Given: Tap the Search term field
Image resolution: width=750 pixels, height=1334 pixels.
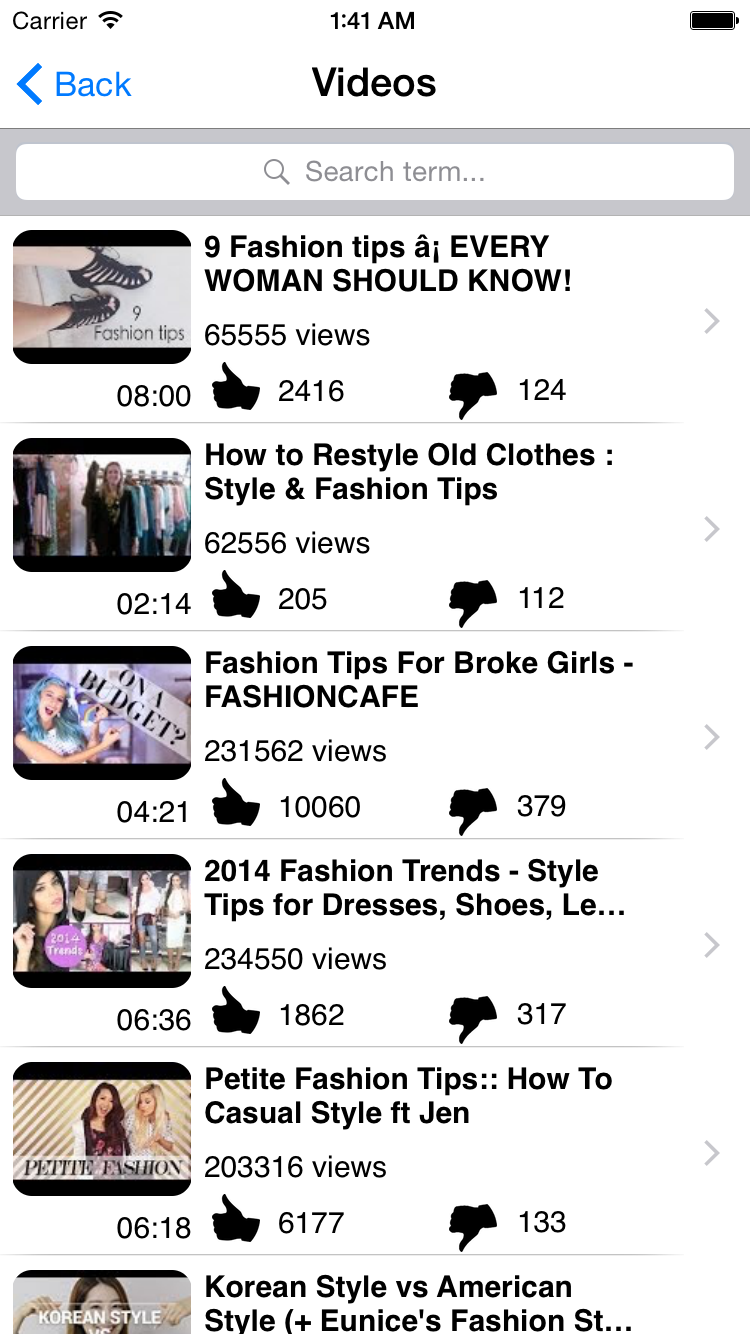Looking at the screenshot, I should coord(375,172).
